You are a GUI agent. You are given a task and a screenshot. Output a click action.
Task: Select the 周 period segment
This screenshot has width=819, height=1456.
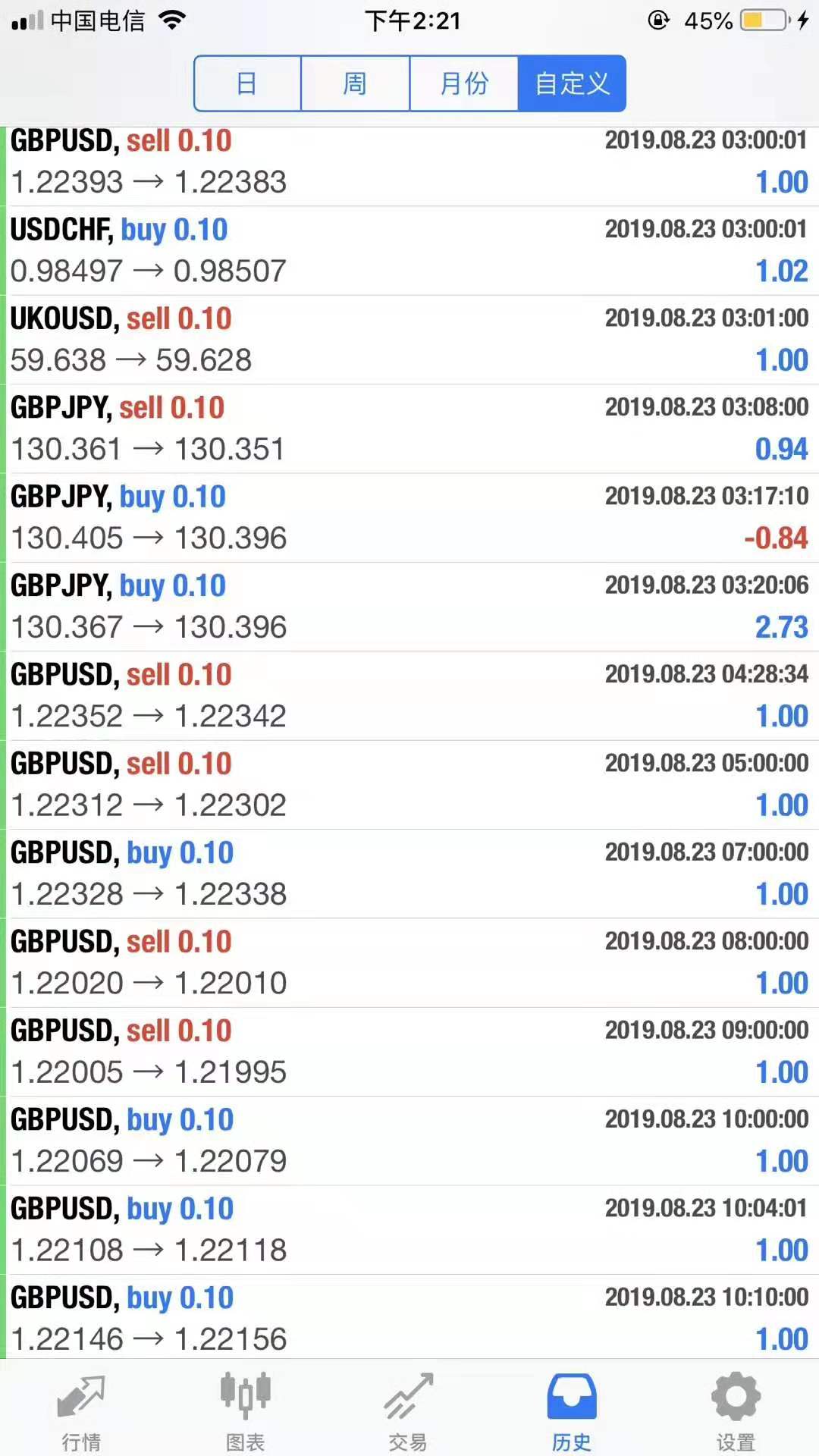(x=355, y=83)
